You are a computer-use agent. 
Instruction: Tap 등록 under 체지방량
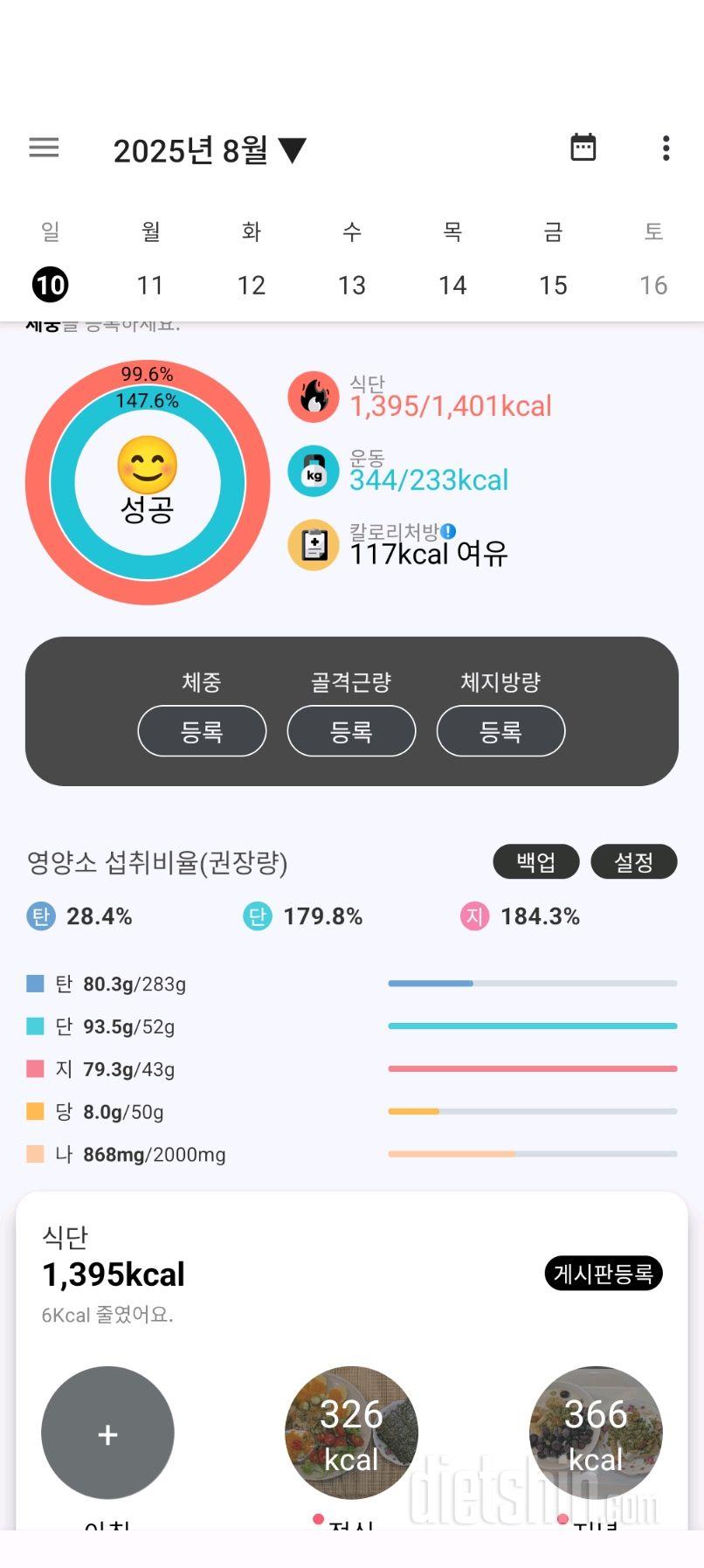pos(500,731)
